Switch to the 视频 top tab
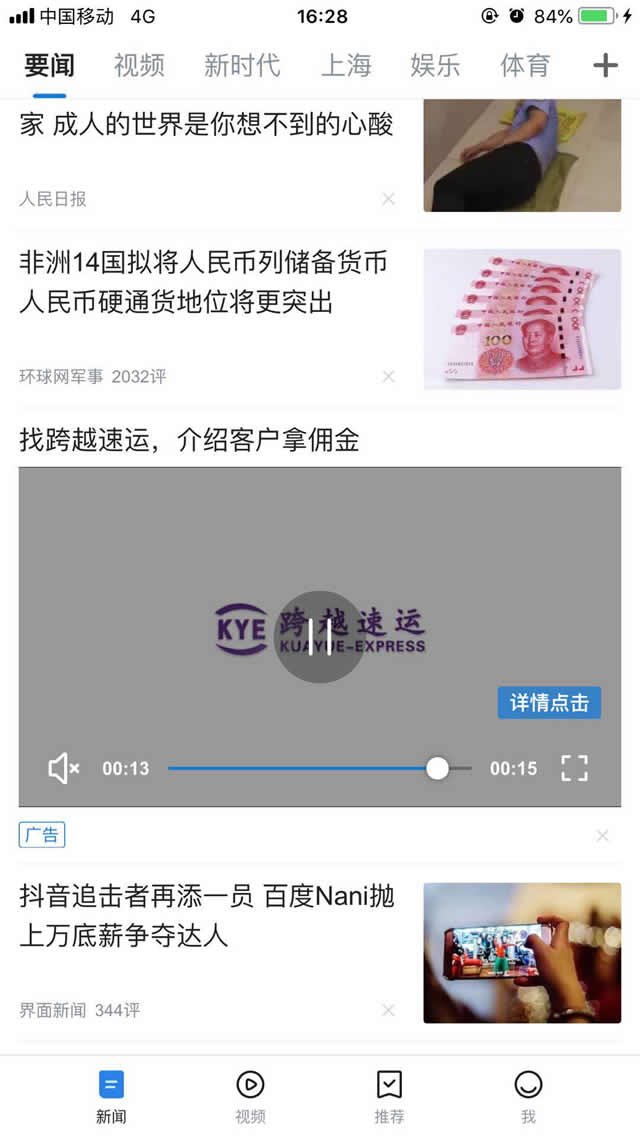Viewport: 640px width, 1138px height. click(139, 66)
